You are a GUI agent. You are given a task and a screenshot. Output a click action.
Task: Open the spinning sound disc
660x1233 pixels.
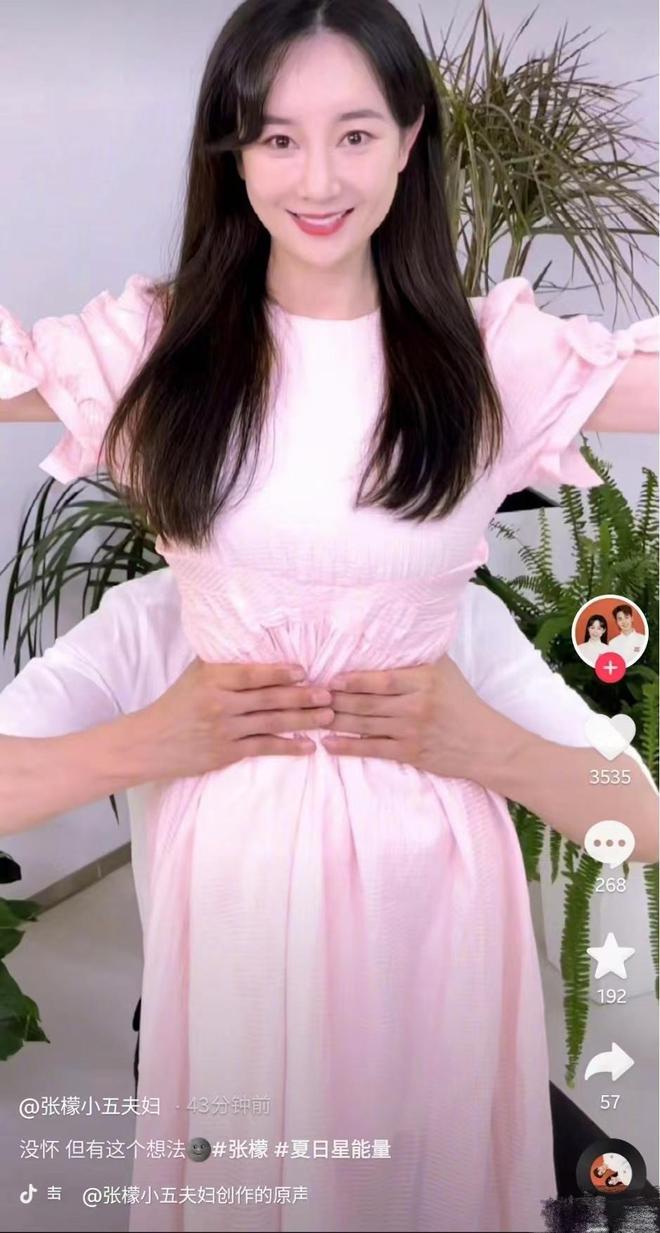tap(608, 1172)
